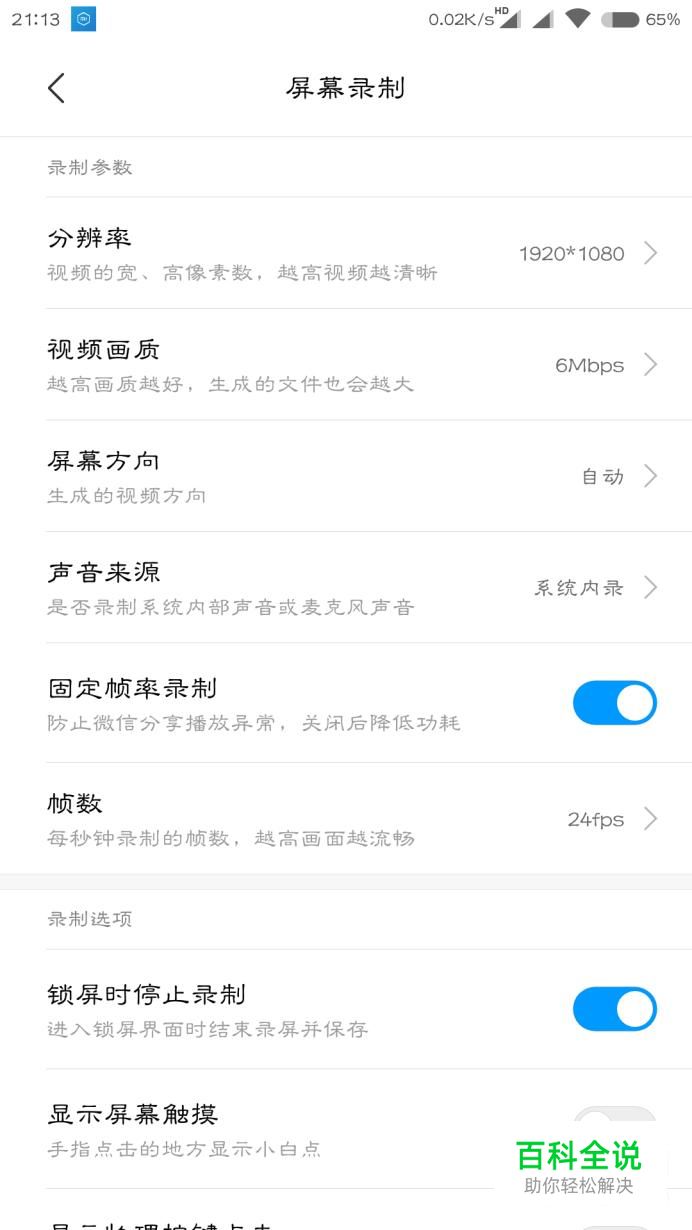
Task: Open the 视频画质 quality setting
Action: [346, 365]
